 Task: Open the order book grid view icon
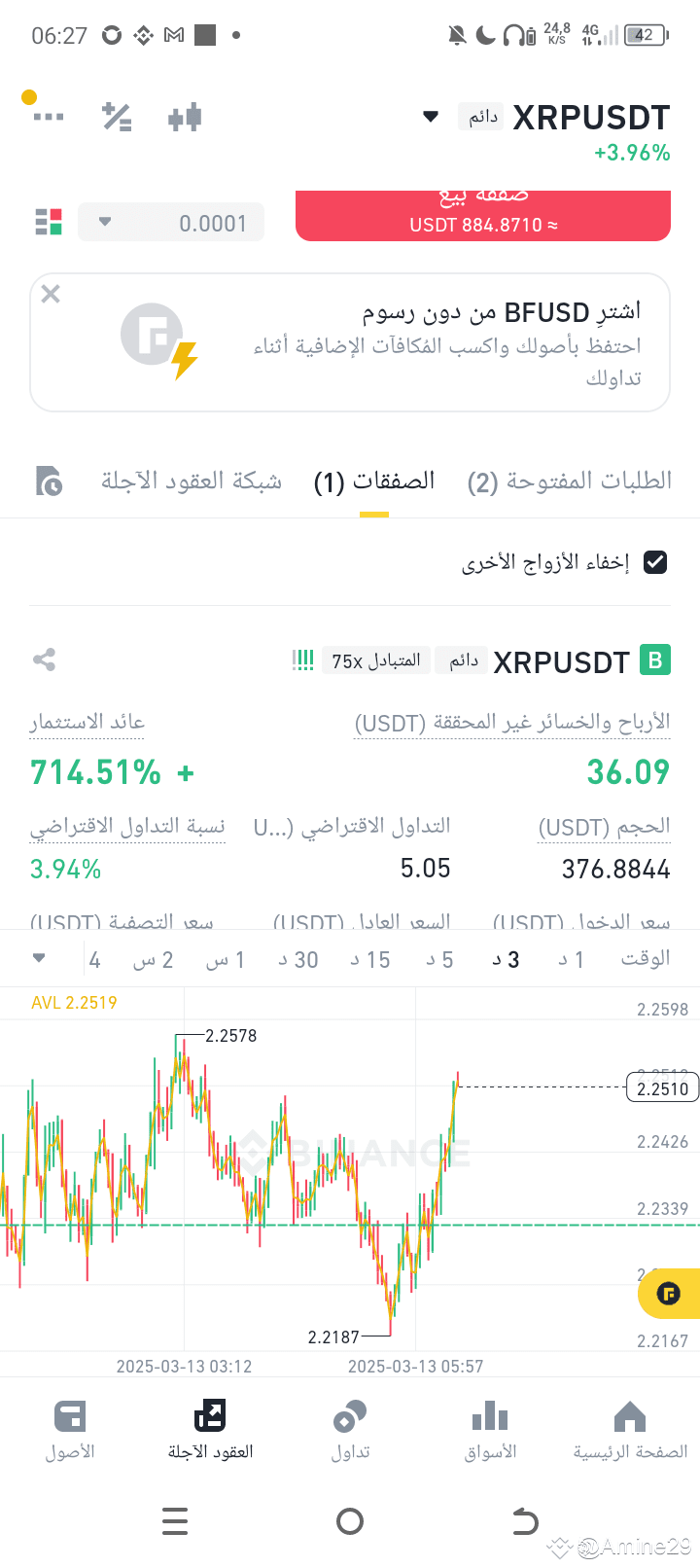(47, 221)
